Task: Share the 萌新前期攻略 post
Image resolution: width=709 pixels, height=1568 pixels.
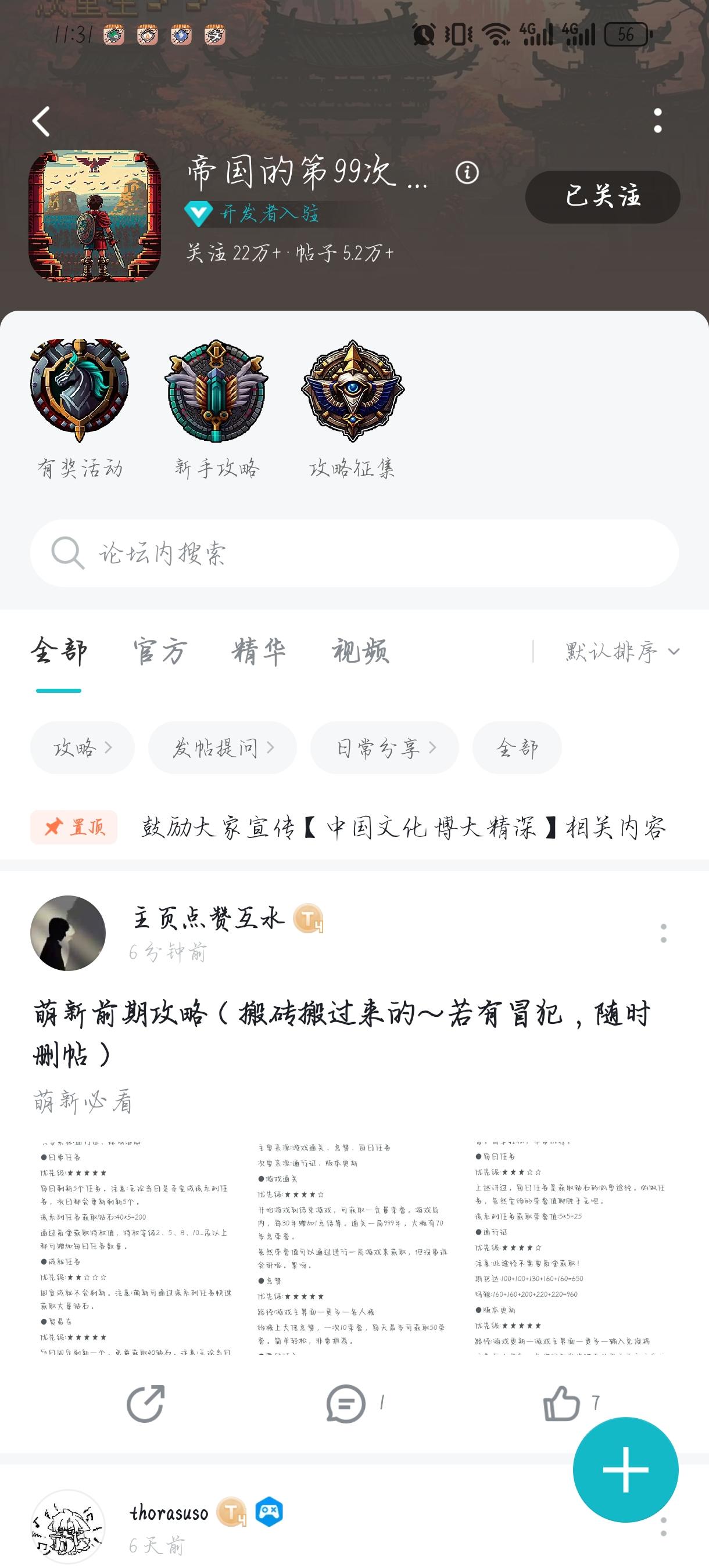Action: 145,1404
